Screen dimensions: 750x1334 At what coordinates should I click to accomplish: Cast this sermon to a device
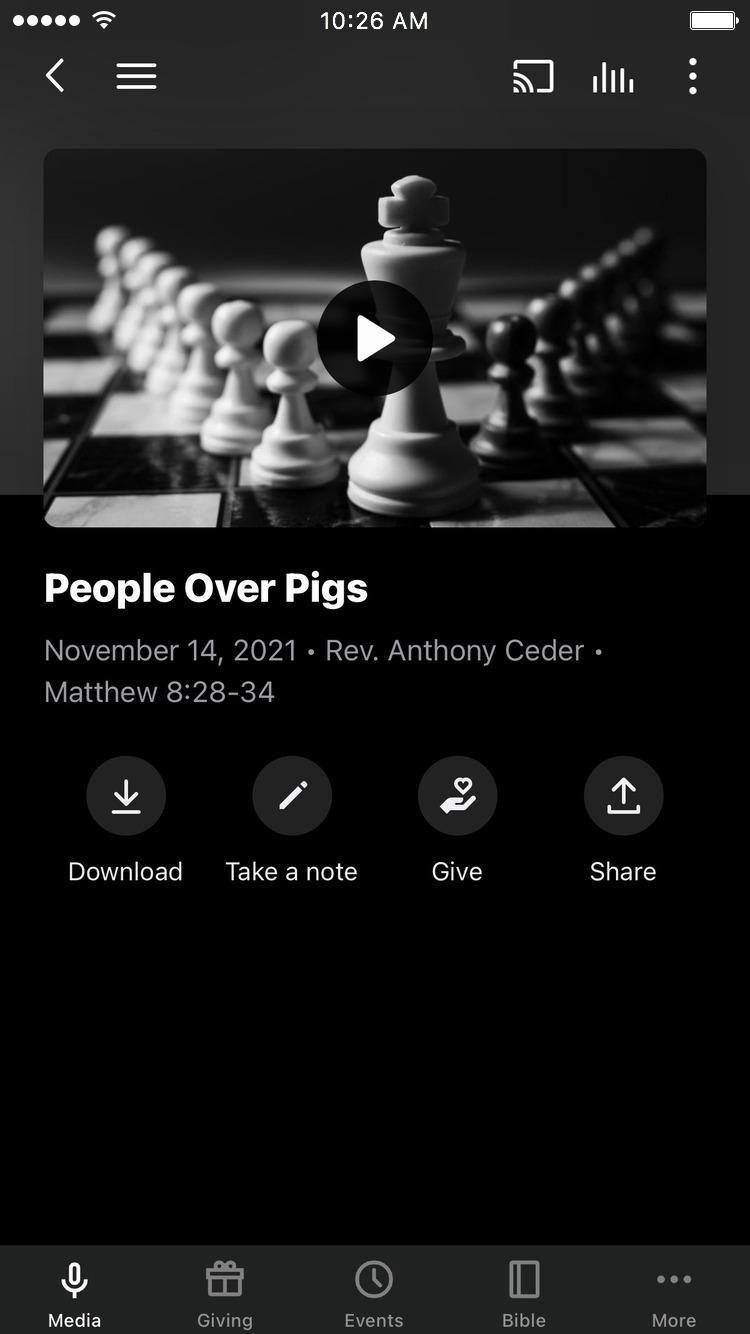[533, 76]
